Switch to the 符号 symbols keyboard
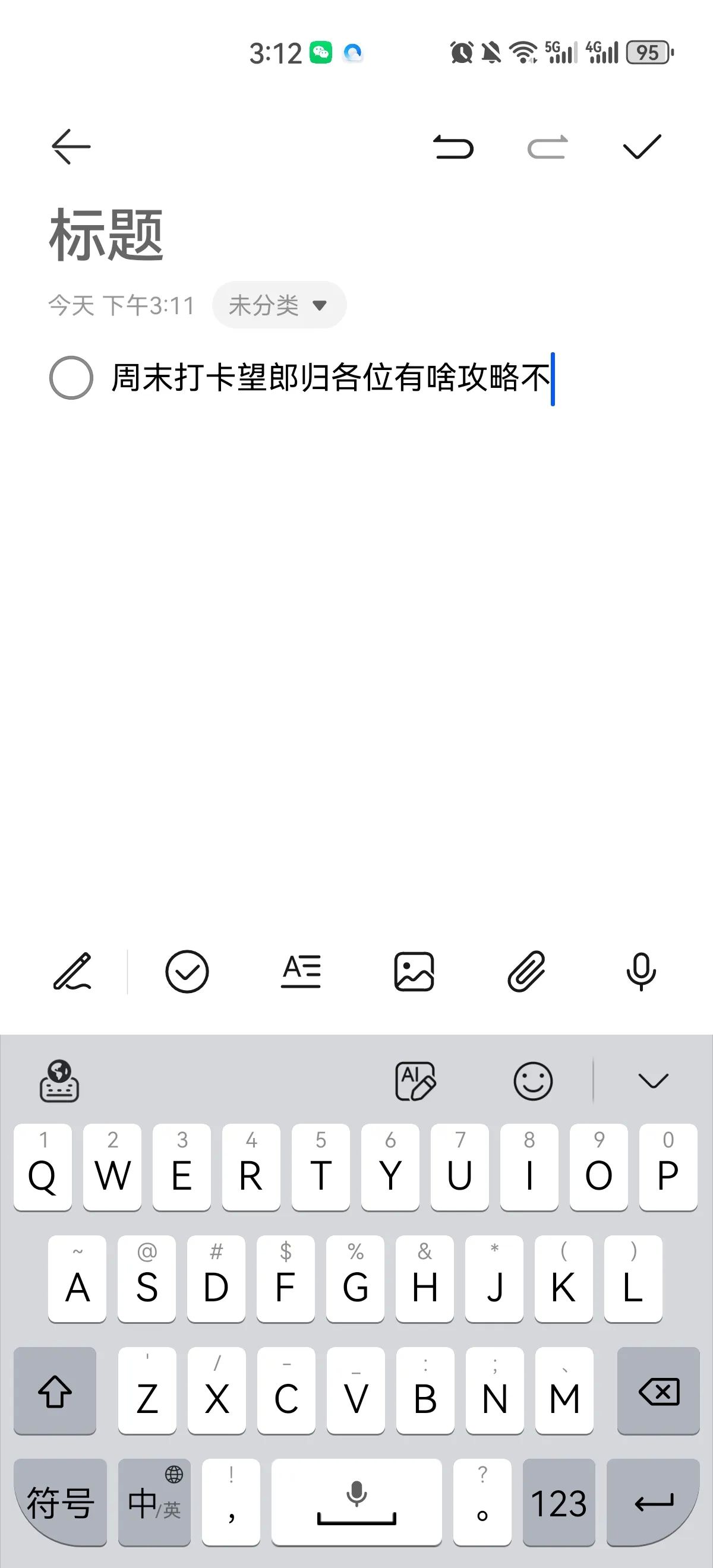This screenshot has height=1568, width=713. point(60,1501)
